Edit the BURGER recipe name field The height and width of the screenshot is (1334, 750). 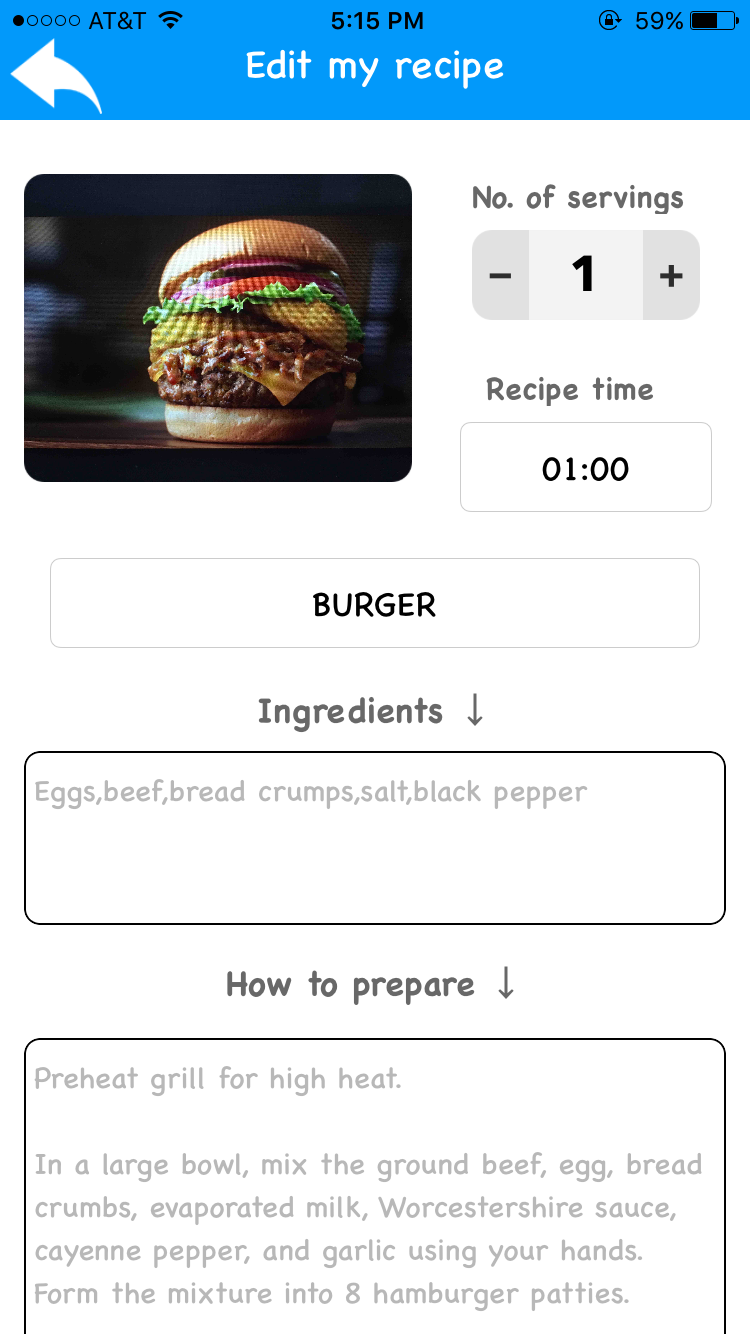(375, 603)
